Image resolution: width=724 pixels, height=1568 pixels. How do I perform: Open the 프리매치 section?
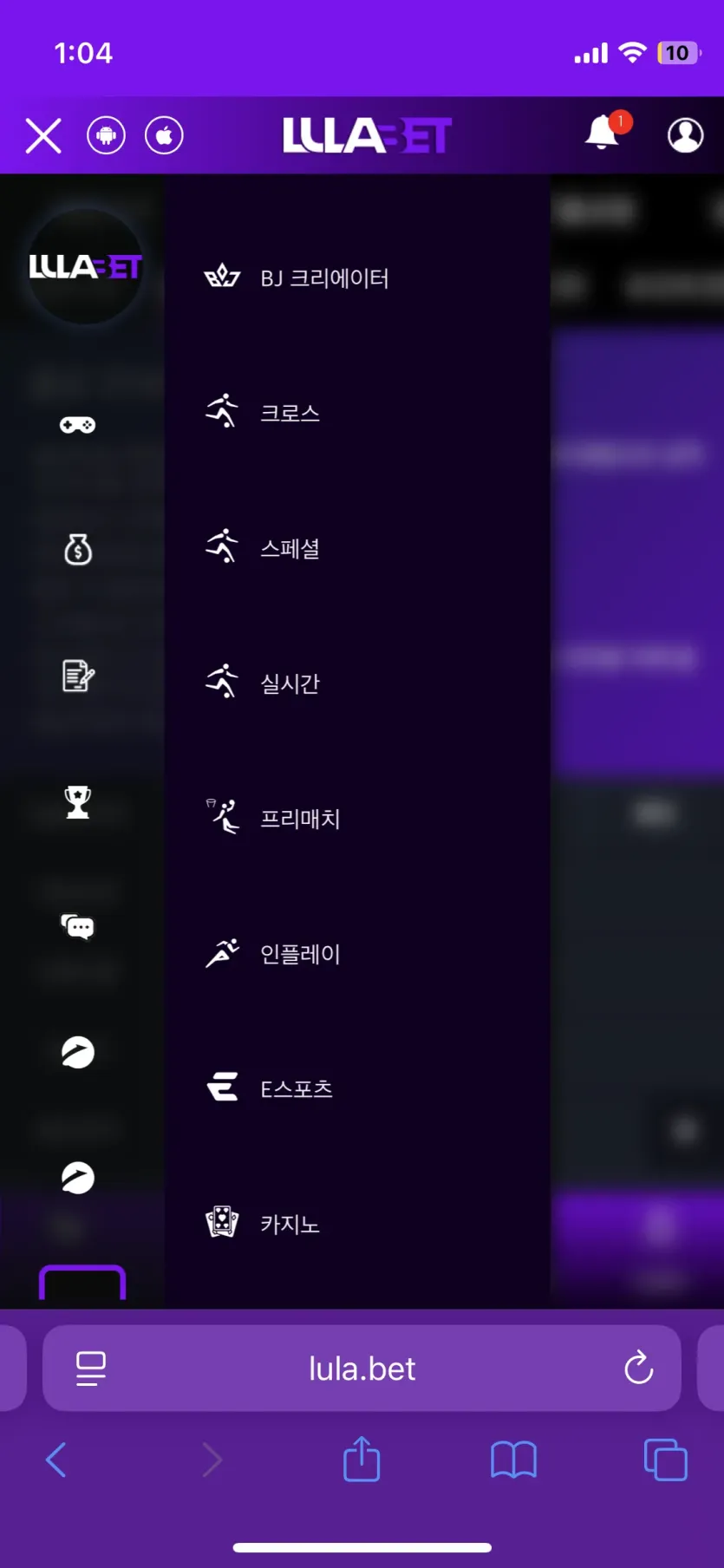click(299, 819)
